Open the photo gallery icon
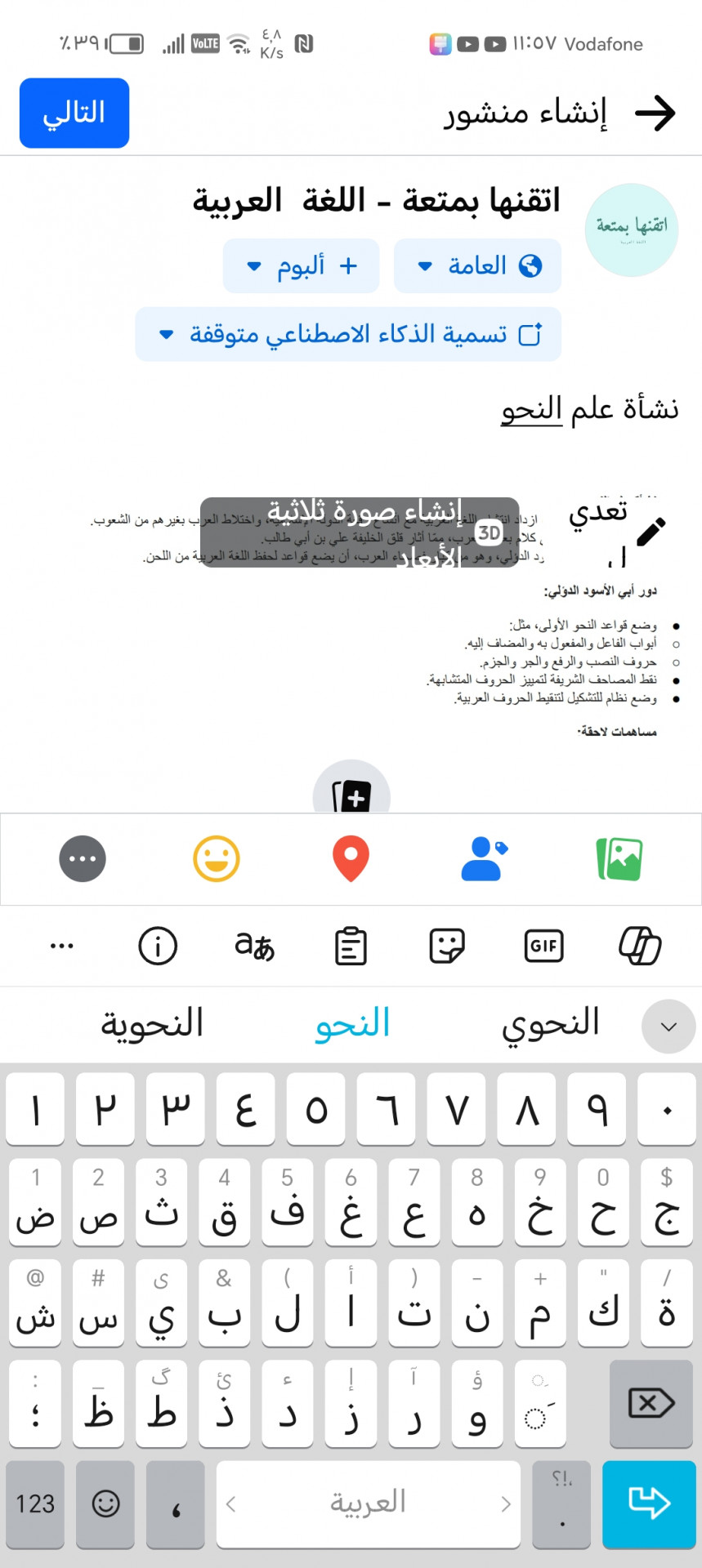This screenshot has height=1568, width=702. click(x=619, y=859)
